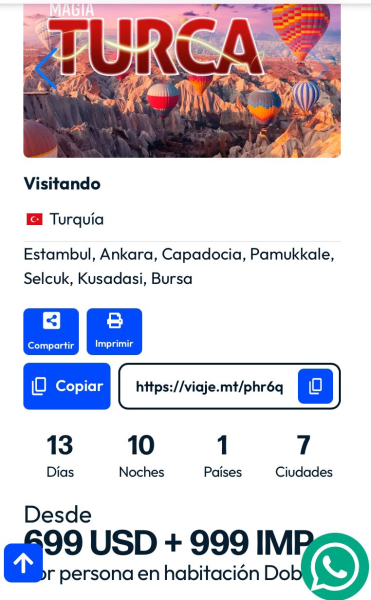Image resolution: width=371 pixels, height=600 pixels.
Task: Tap the copy icon beside the link
Action: coord(315,386)
